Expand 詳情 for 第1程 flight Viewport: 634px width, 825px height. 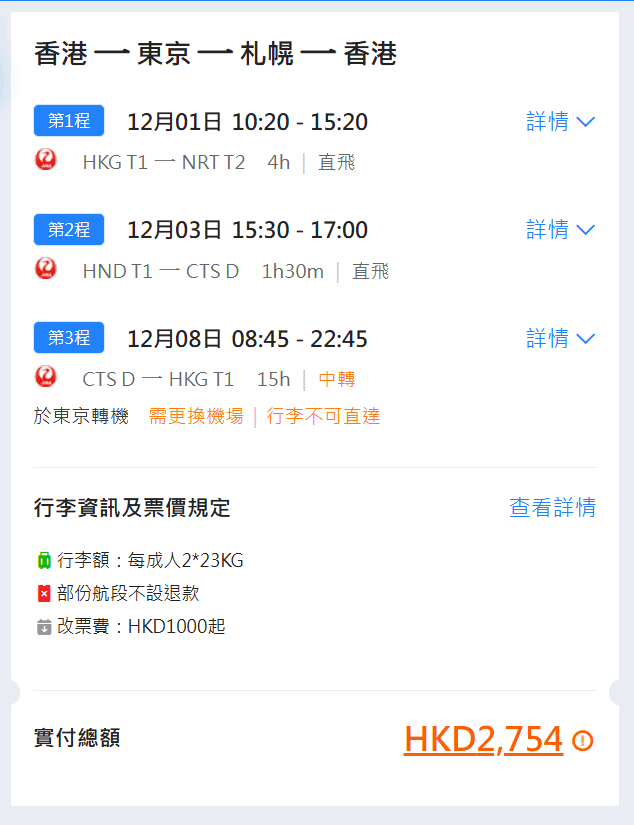point(560,122)
